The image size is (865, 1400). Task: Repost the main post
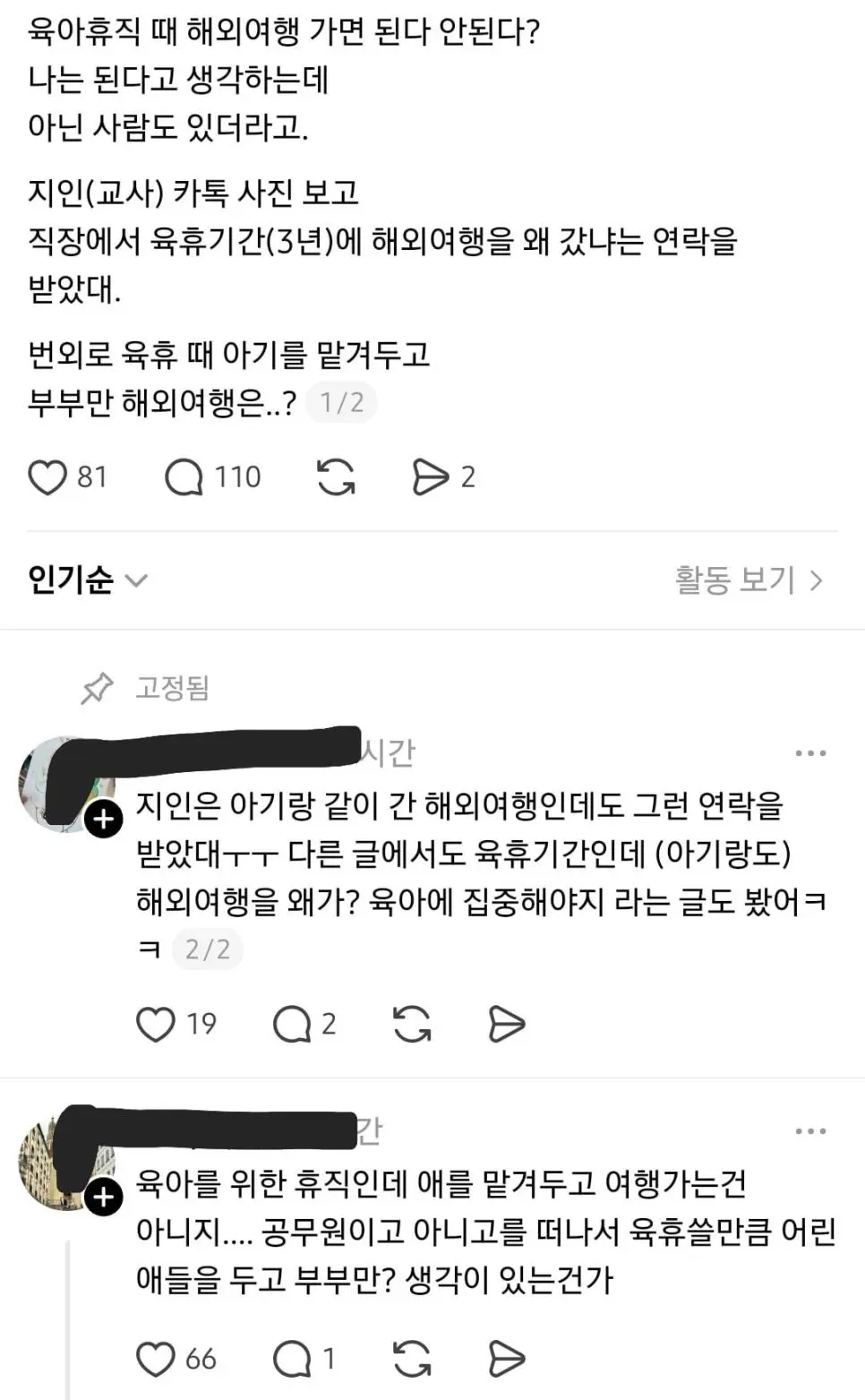(337, 477)
